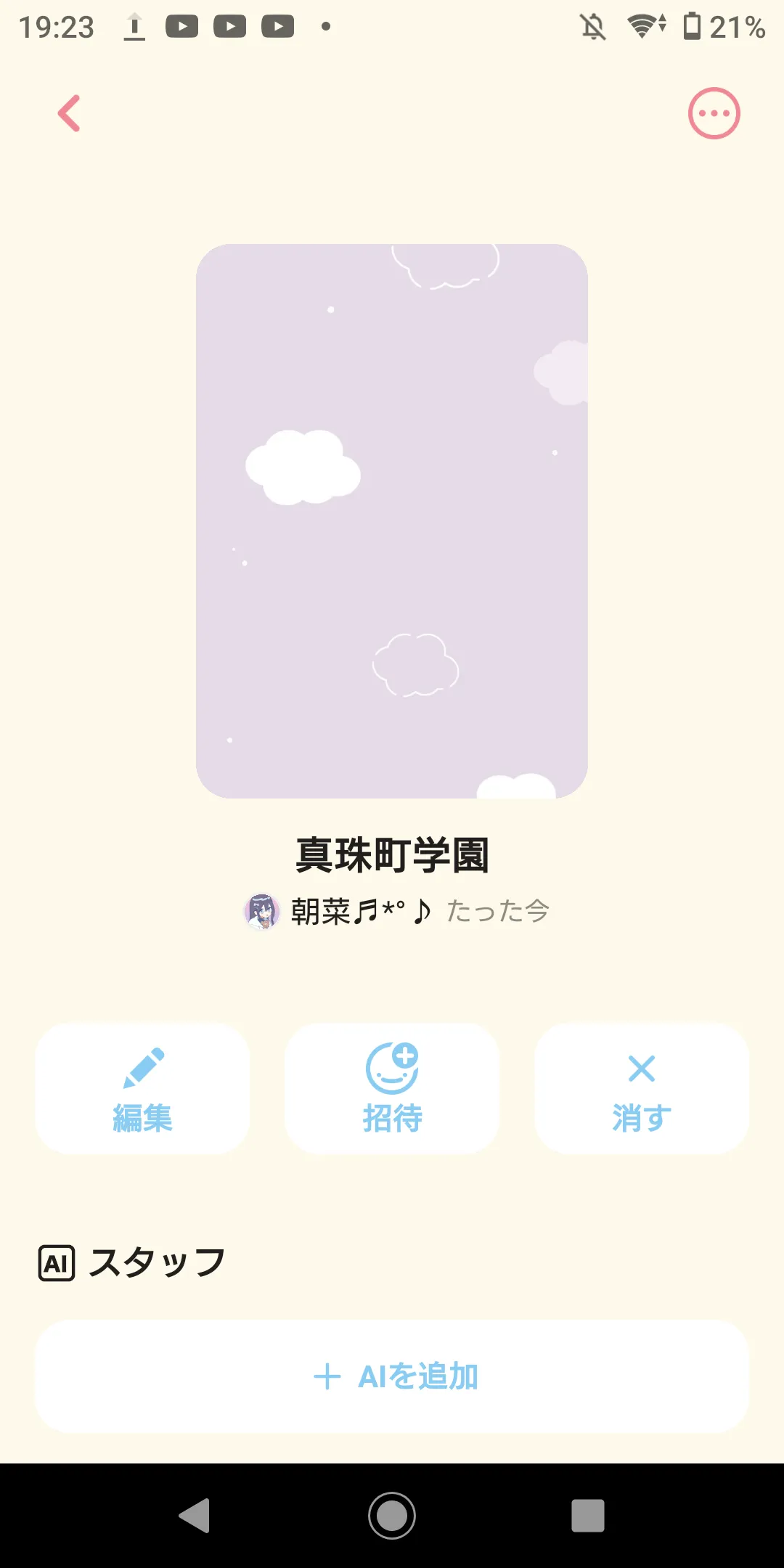Image resolution: width=784 pixels, height=1568 pixels.
Task: Delete using the 消す button
Action: coord(642,1088)
